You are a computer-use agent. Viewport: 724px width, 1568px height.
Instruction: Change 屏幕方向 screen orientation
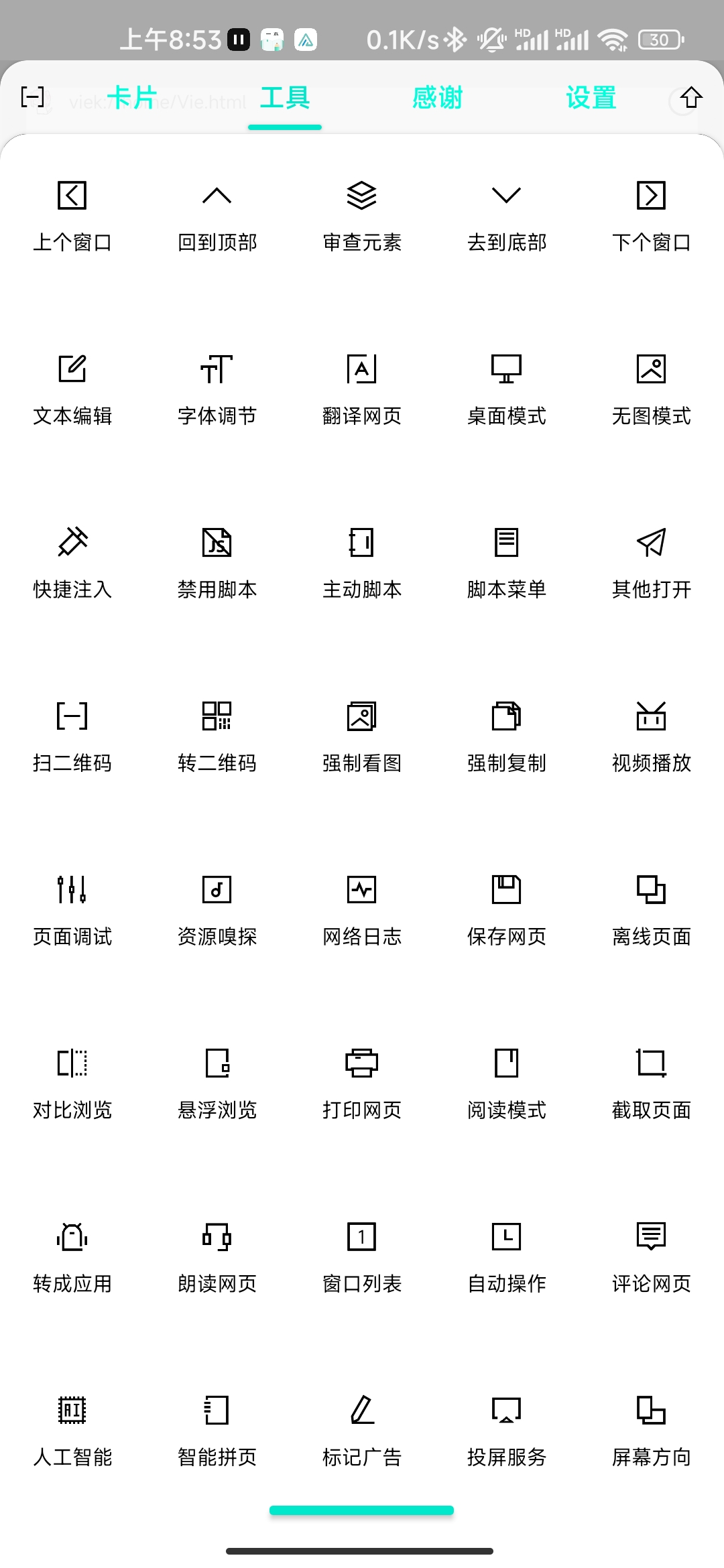click(x=652, y=1428)
